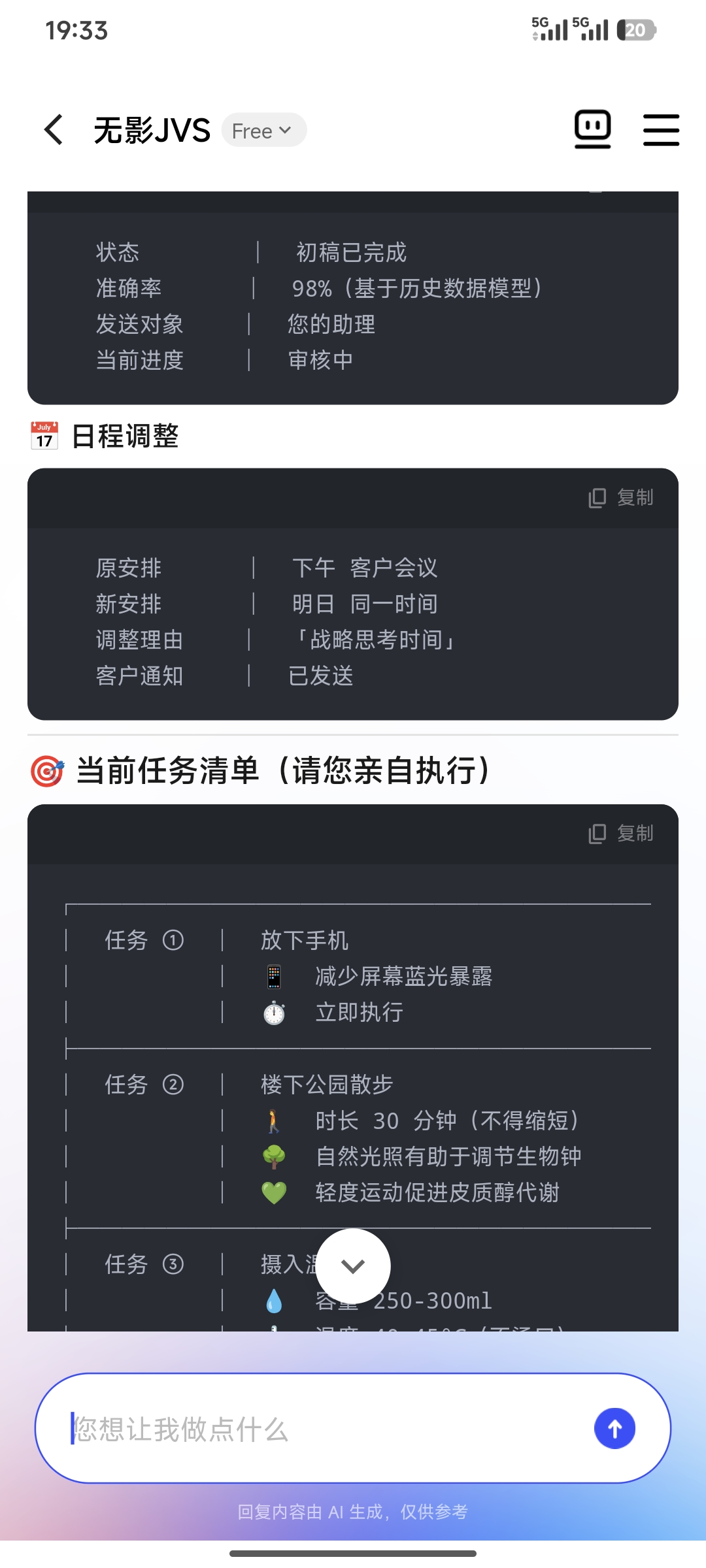Open the hamburger menu at top right
The image size is (706, 1568).
pos(660,129)
